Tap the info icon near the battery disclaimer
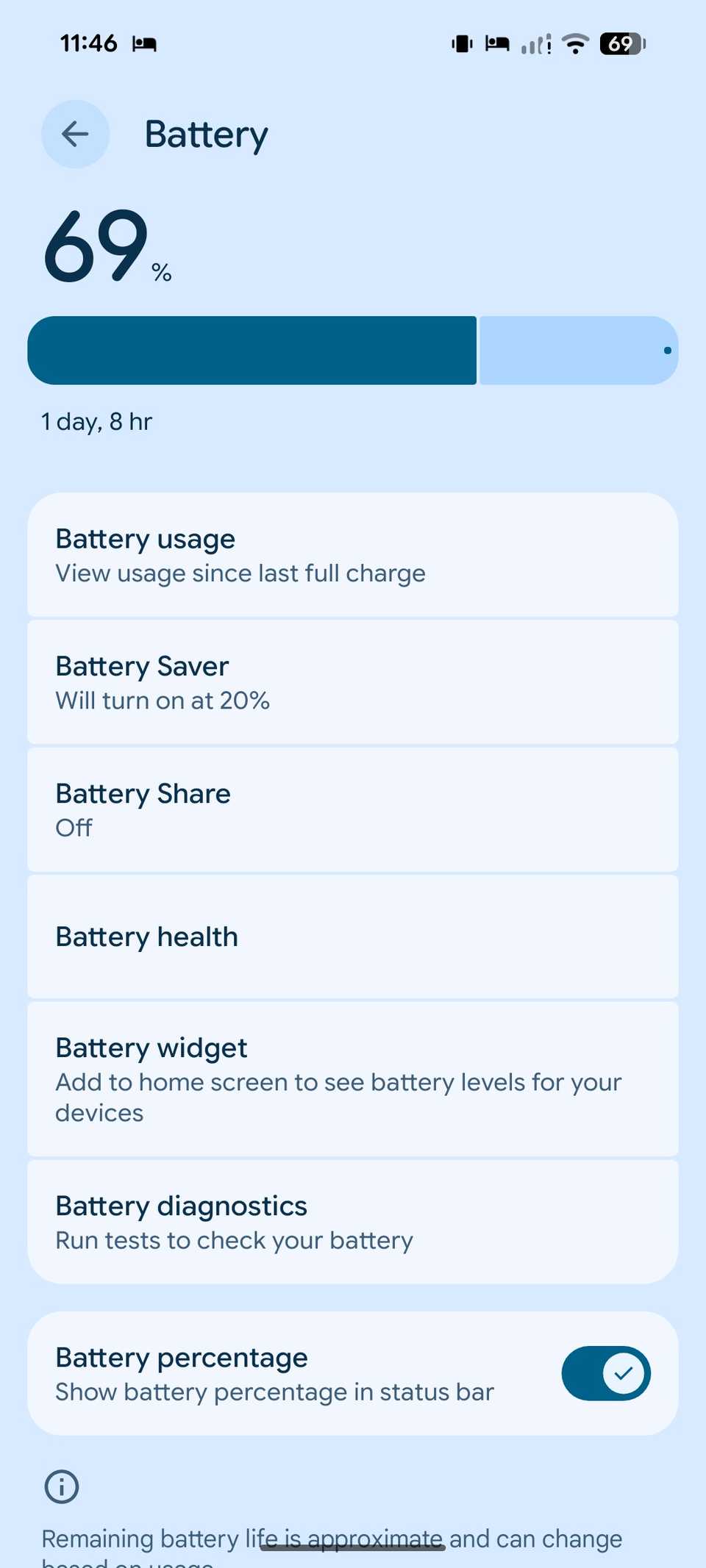Viewport: 706px width, 1568px height. [63, 1486]
